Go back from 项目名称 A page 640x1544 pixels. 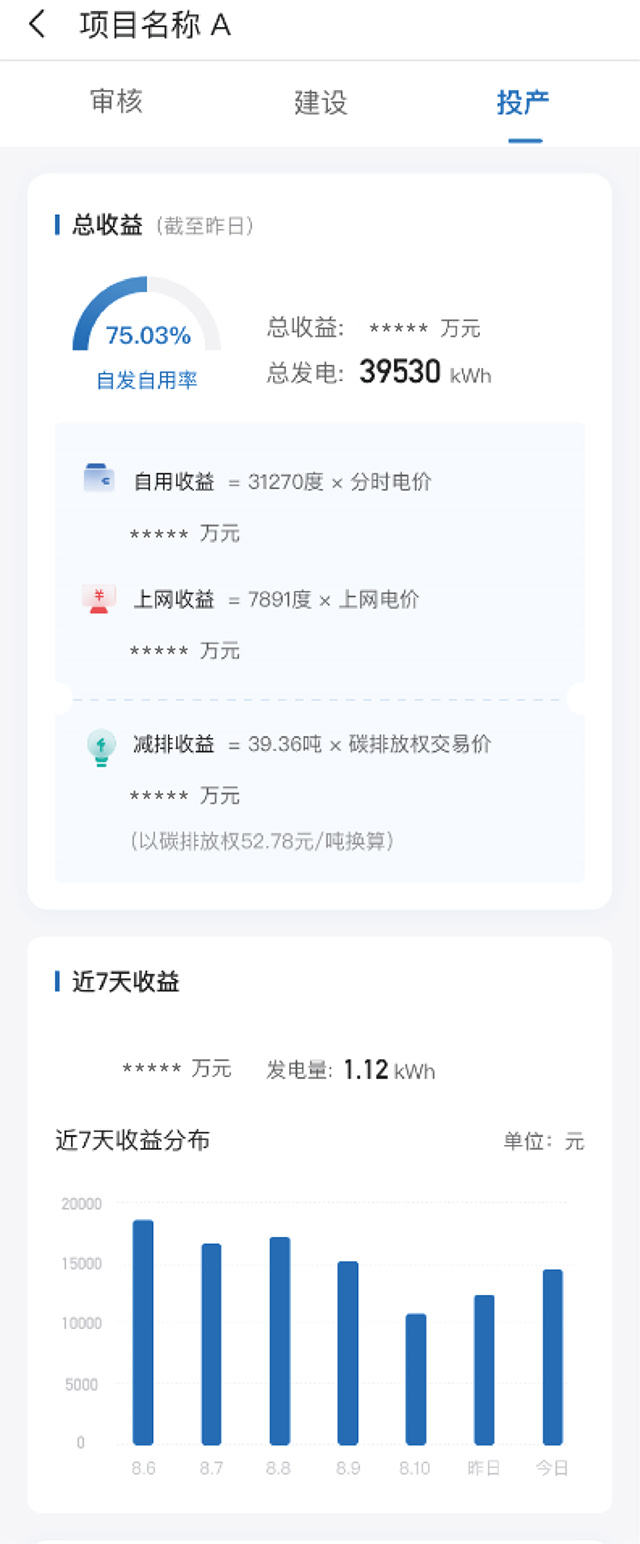pos(37,25)
